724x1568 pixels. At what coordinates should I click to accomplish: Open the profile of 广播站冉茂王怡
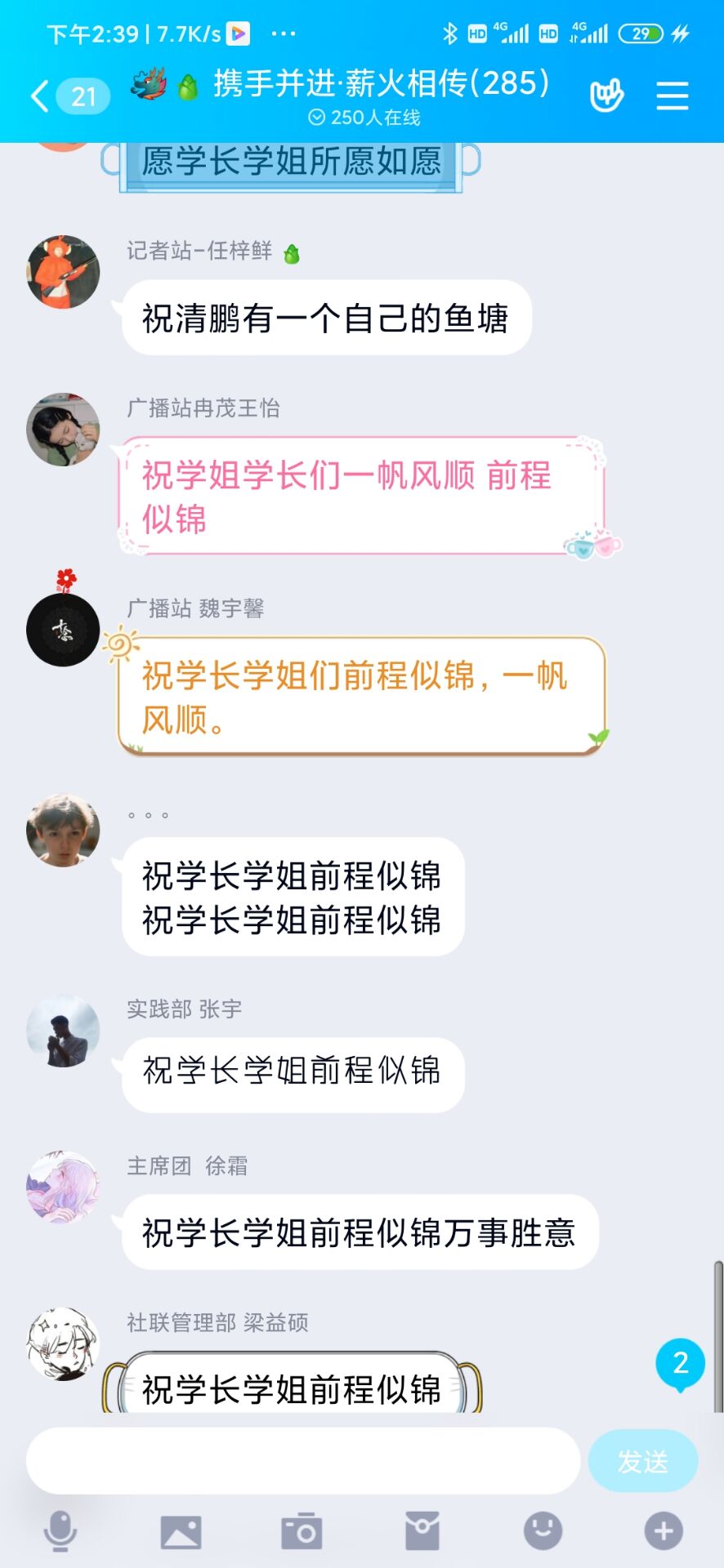coord(63,430)
